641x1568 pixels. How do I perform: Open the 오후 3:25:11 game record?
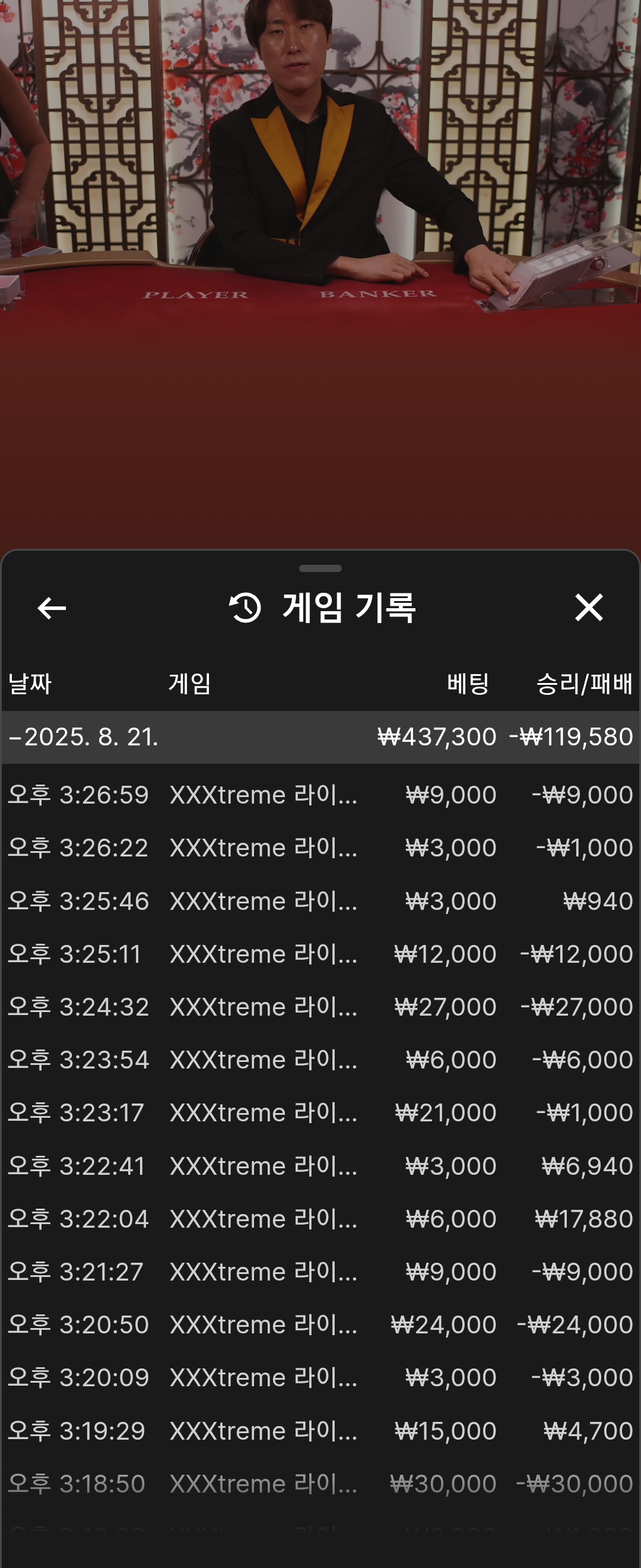point(320,954)
